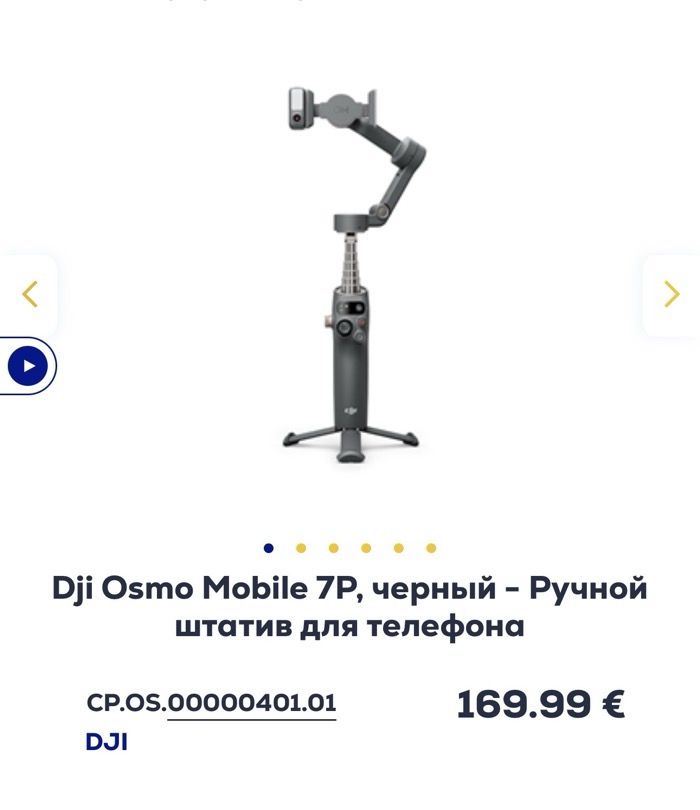Jump to the last gallery dot
This screenshot has height=810, width=700.
pyautogui.click(x=431, y=548)
